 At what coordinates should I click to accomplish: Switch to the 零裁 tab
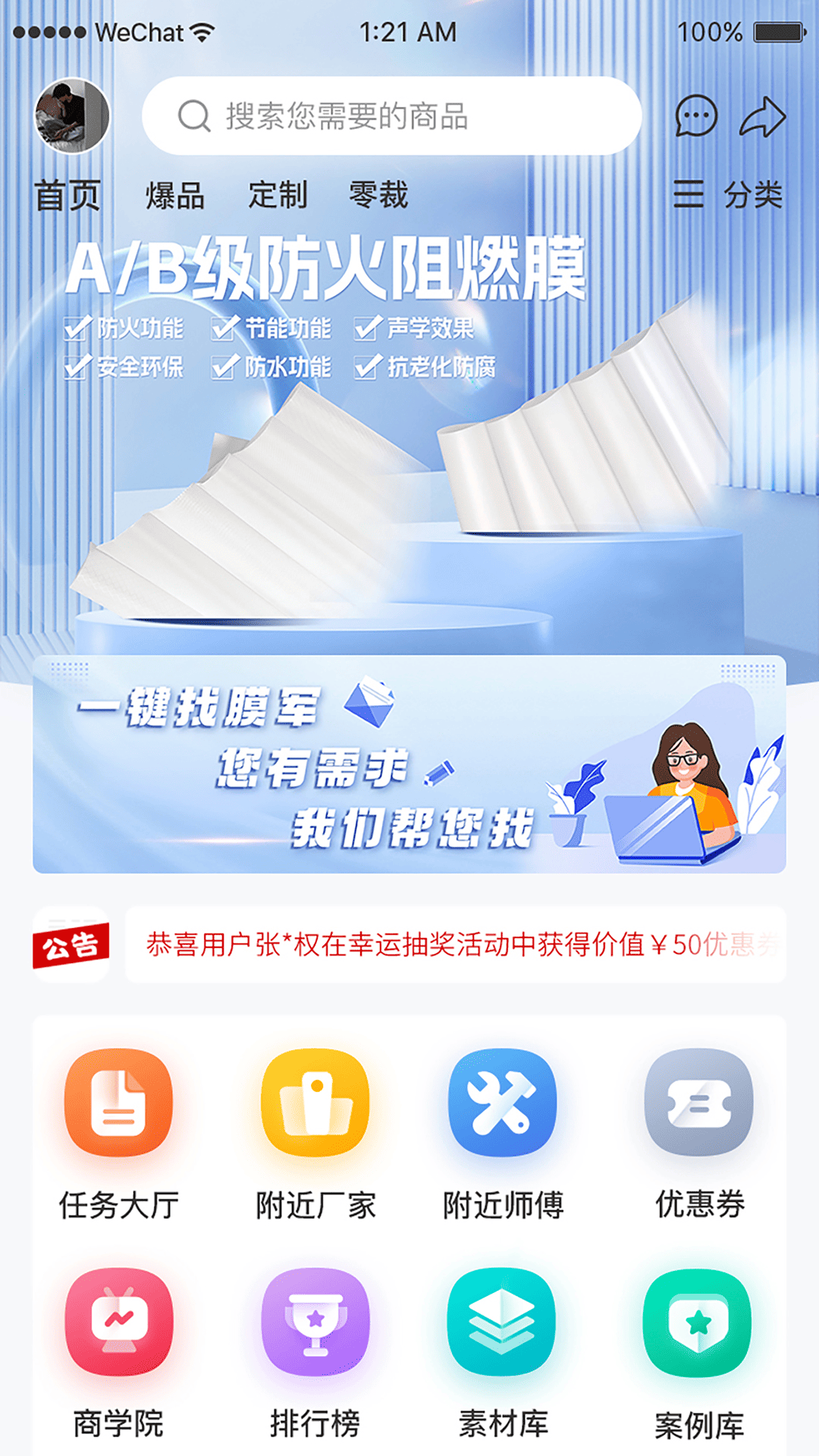pos(378,196)
